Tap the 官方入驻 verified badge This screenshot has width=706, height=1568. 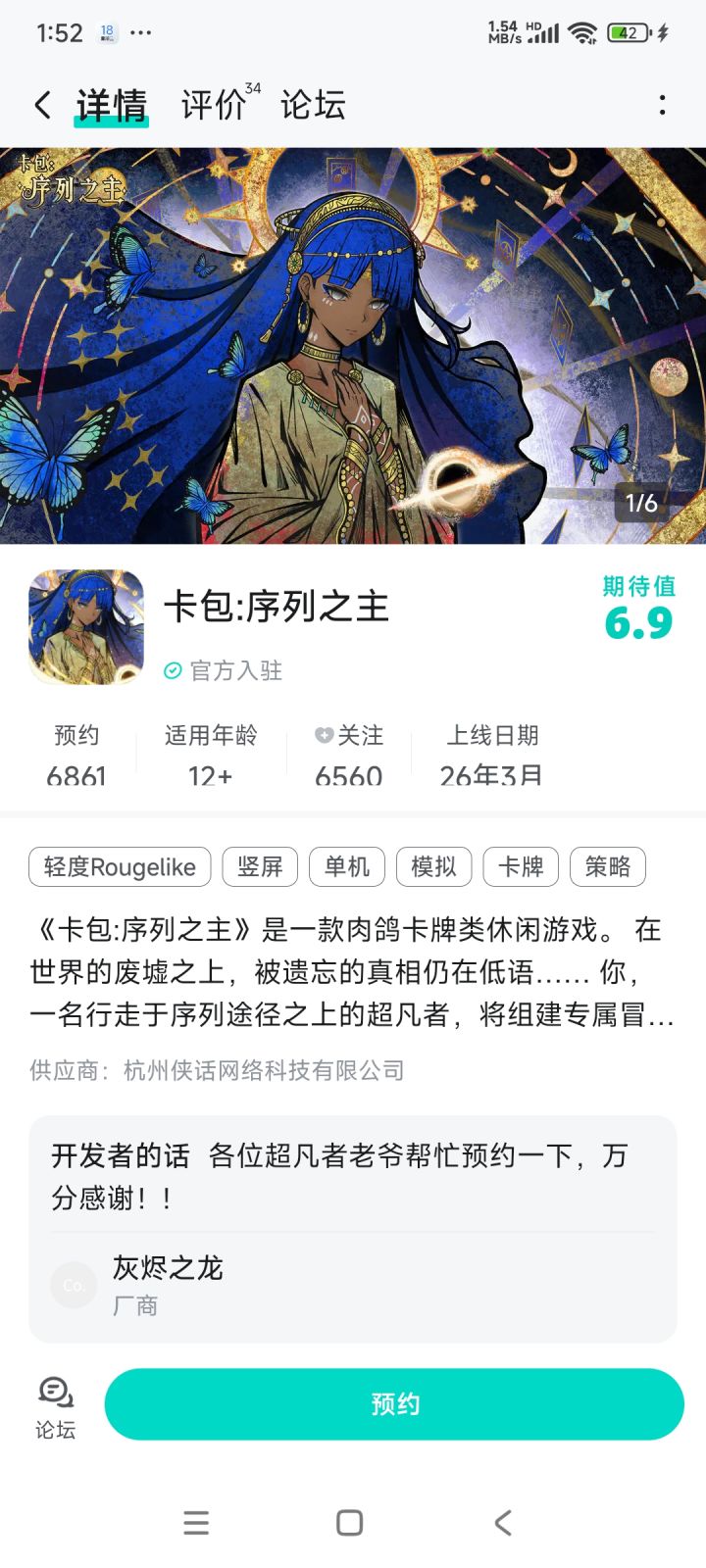point(223,671)
